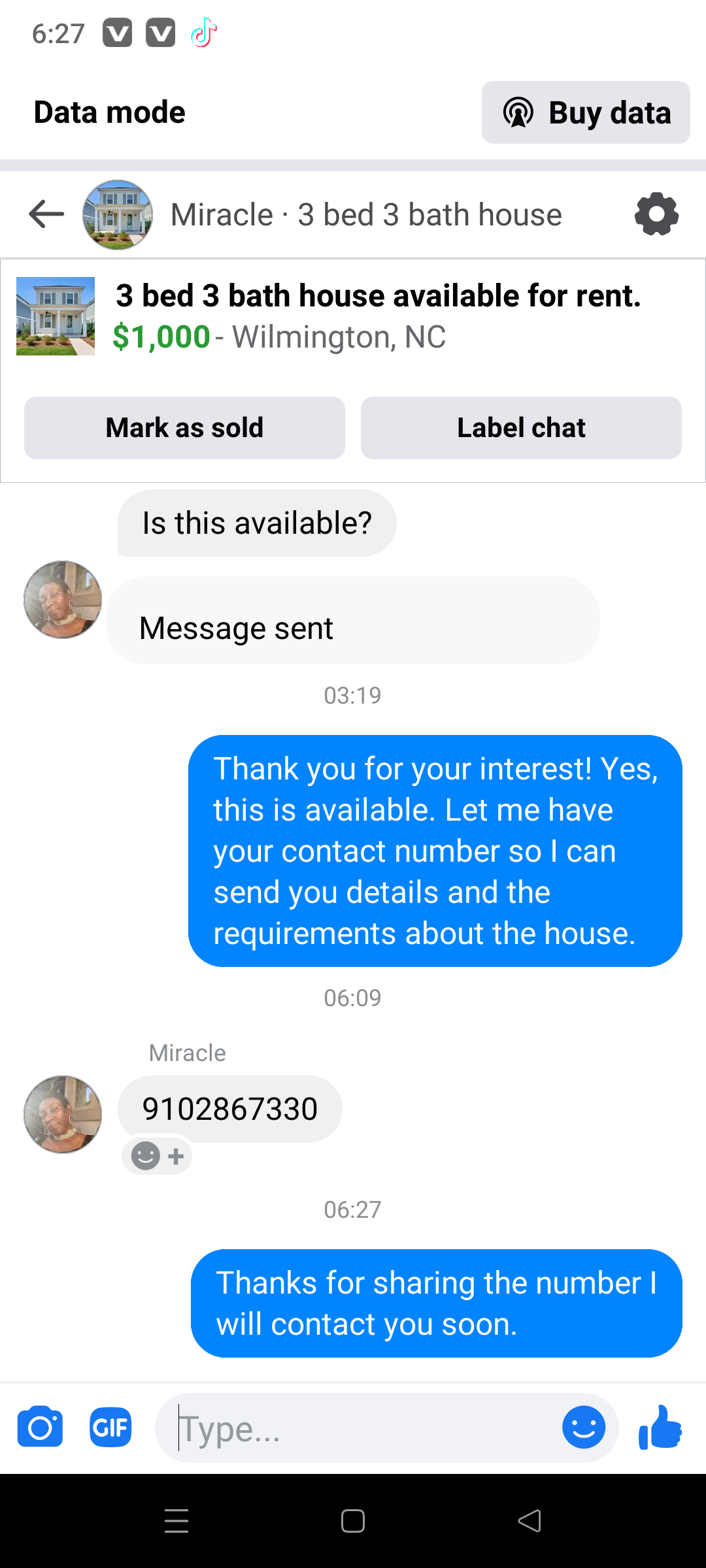Viewport: 706px width, 1568px height.
Task: Focus the Type... message field
Action: tap(358, 1428)
